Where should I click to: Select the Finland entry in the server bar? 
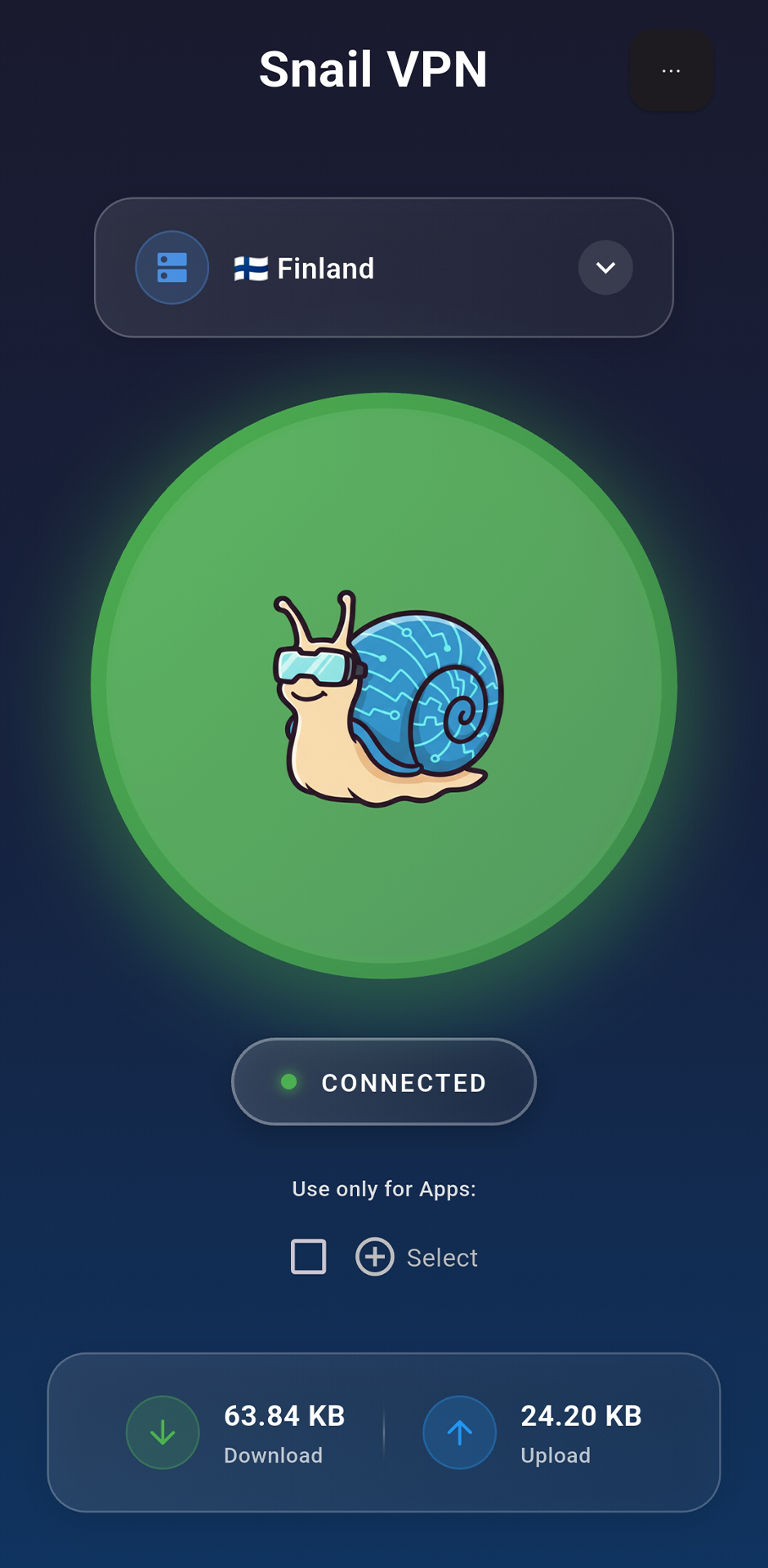(325, 268)
